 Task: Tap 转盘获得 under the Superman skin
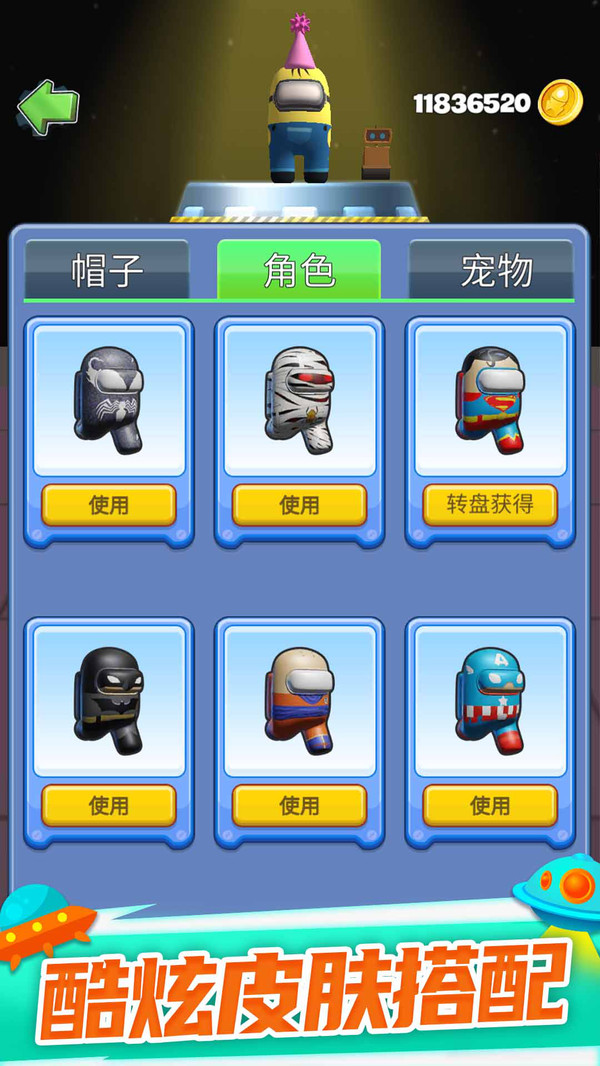click(x=490, y=505)
